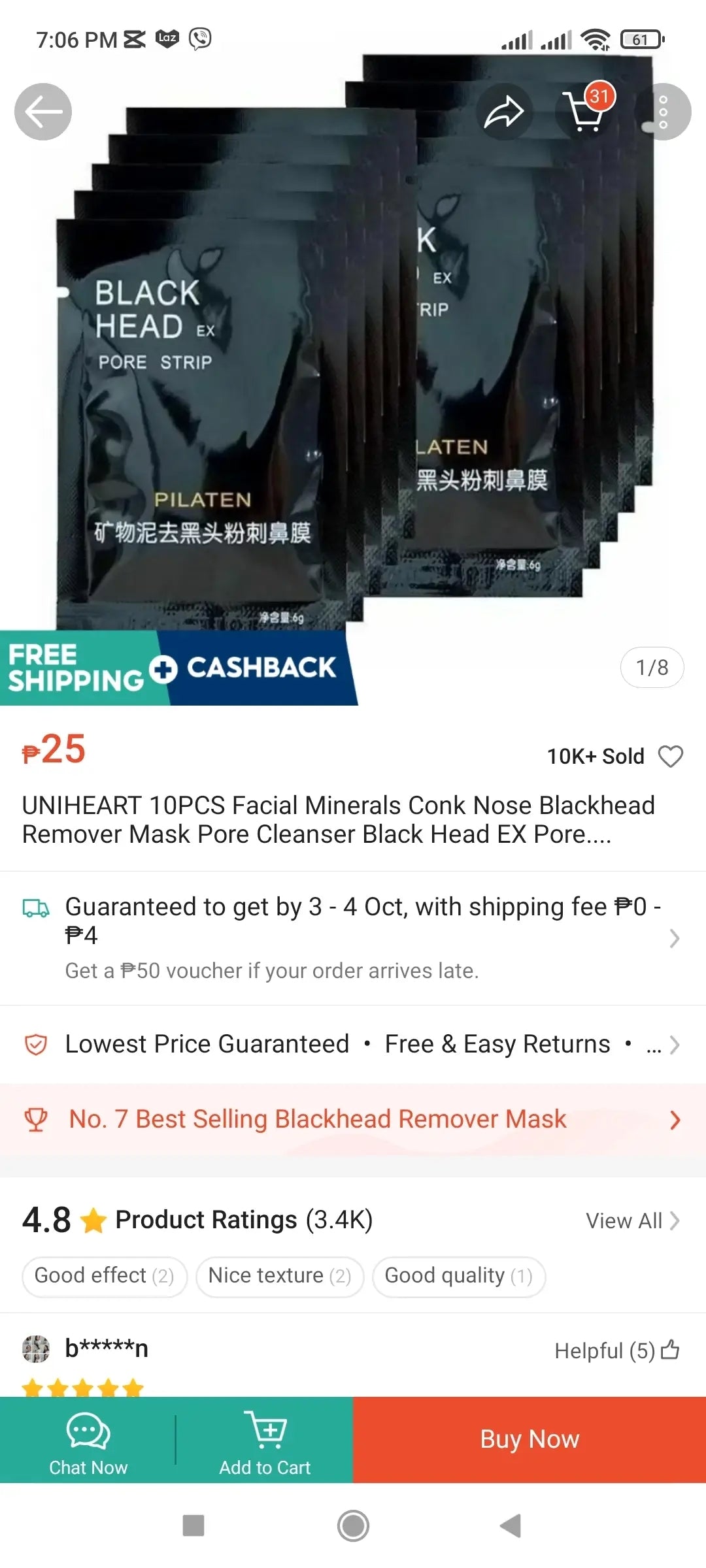Add this product to wishlist with heart icon
The height and width of the screenshot is (1568, 706).
click(x=670, y=757)
